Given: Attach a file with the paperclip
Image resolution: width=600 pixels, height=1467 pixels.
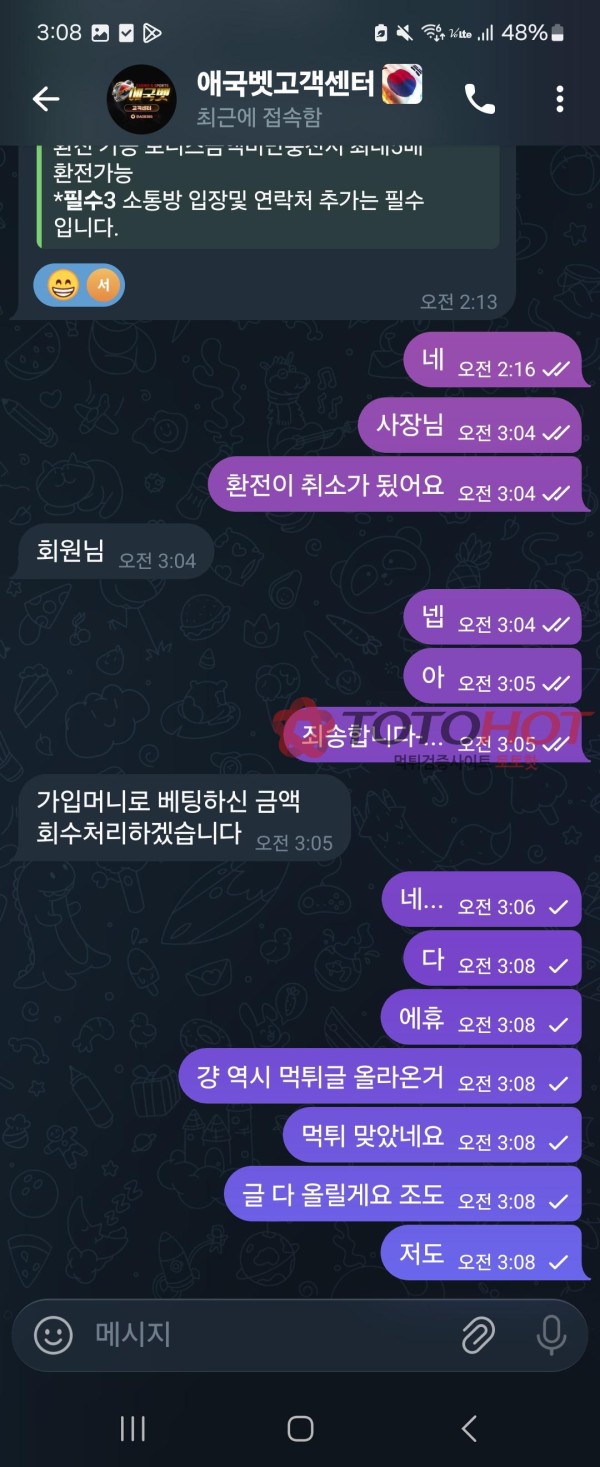Looking at the screenshot, I should (479, 1334).
